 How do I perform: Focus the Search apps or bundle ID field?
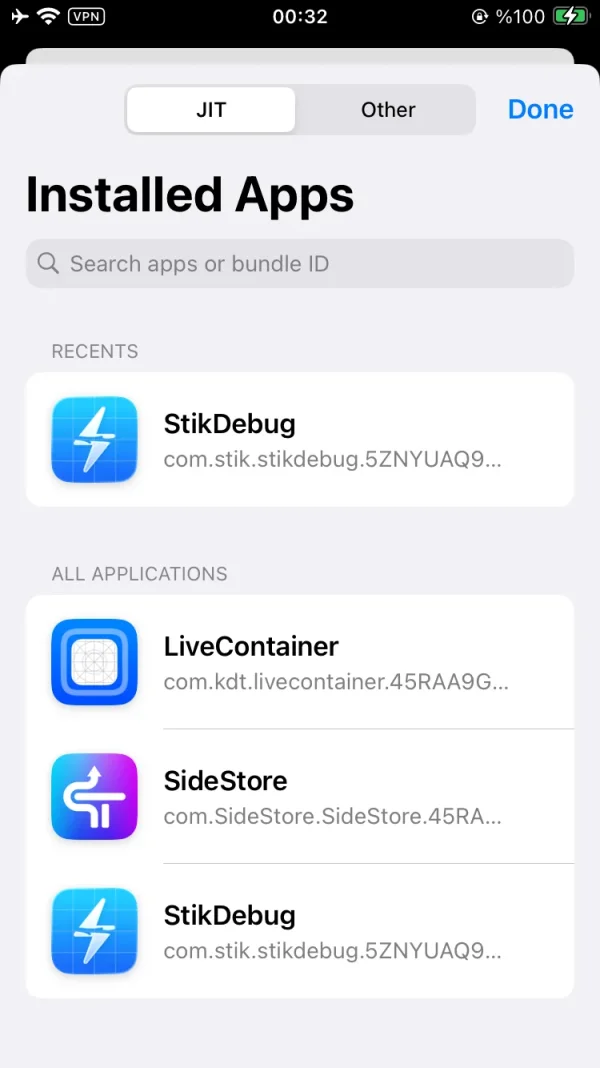300,264
